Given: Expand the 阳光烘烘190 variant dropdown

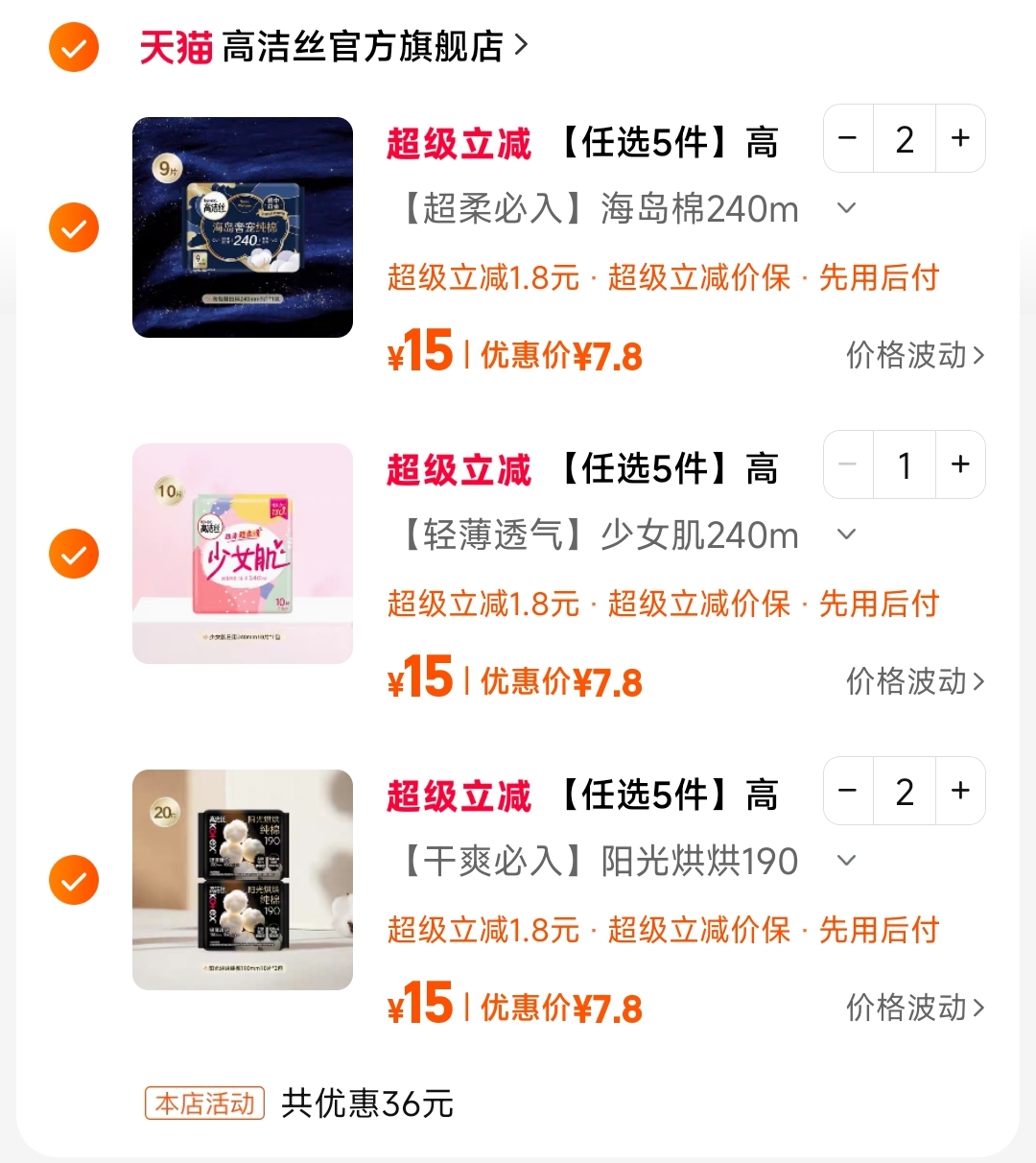Looking at the screenshot, I should pyautogui.click(x=846, y=861).
